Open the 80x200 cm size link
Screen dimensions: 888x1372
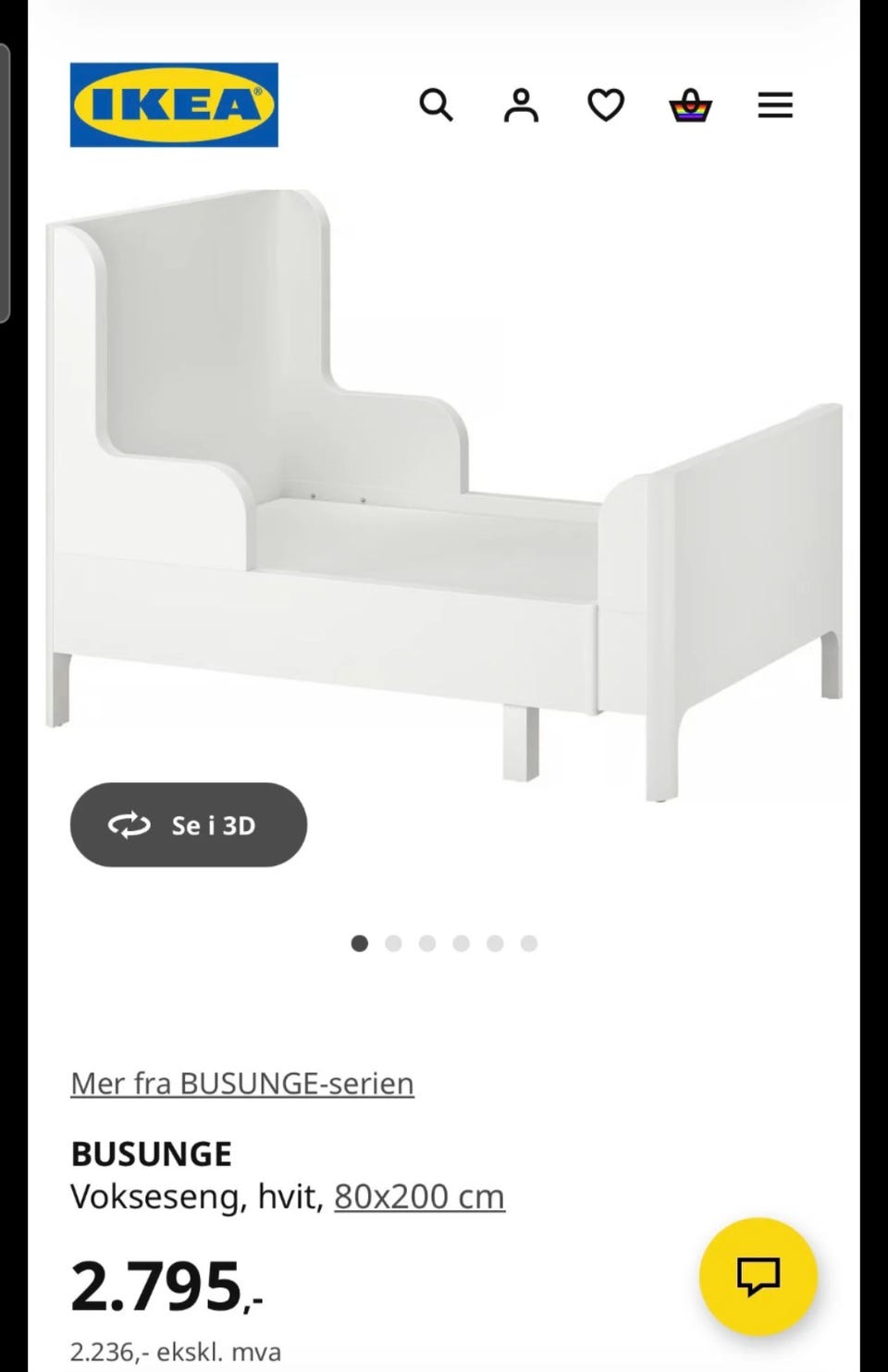point(416,1195)
